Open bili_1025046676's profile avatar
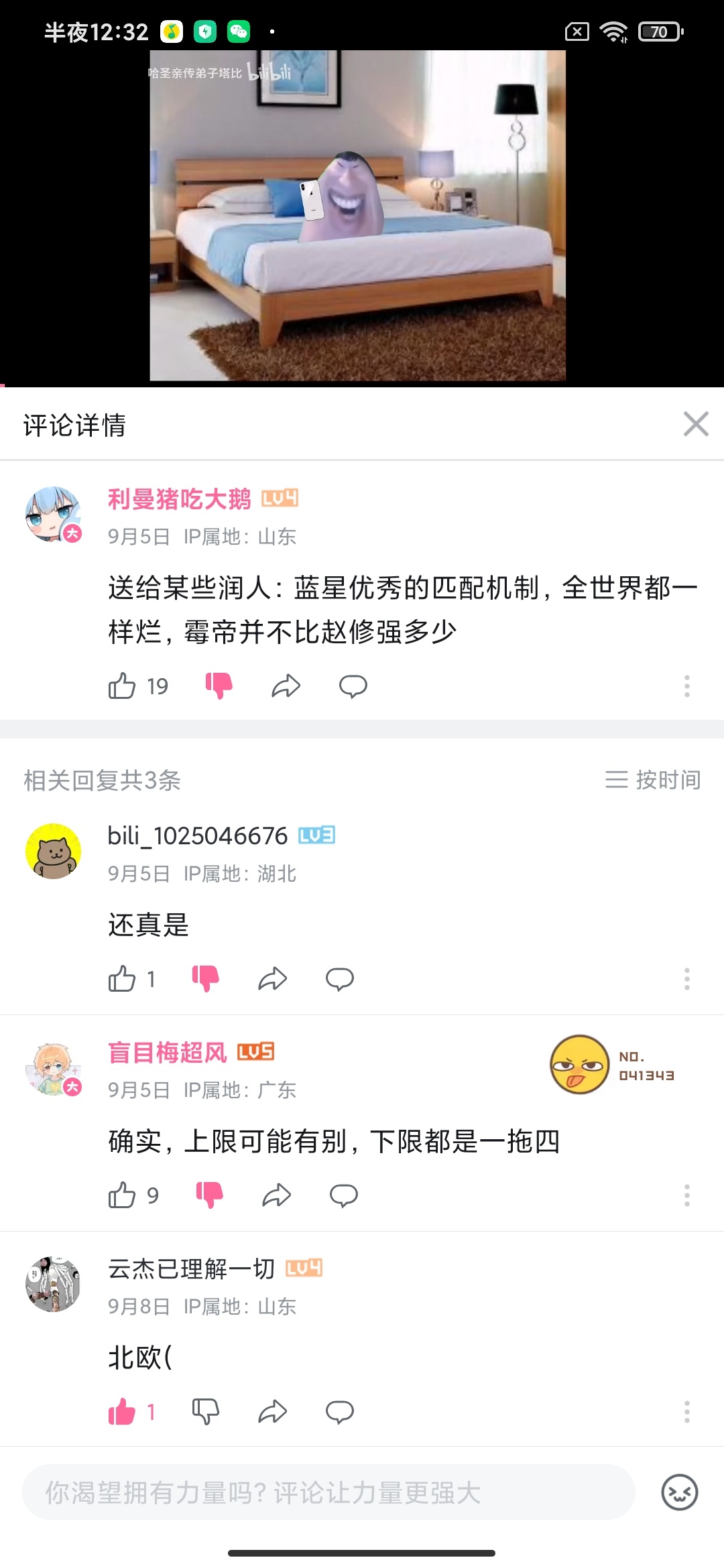Screen dimensions: 724x1568 pos(53,851)
